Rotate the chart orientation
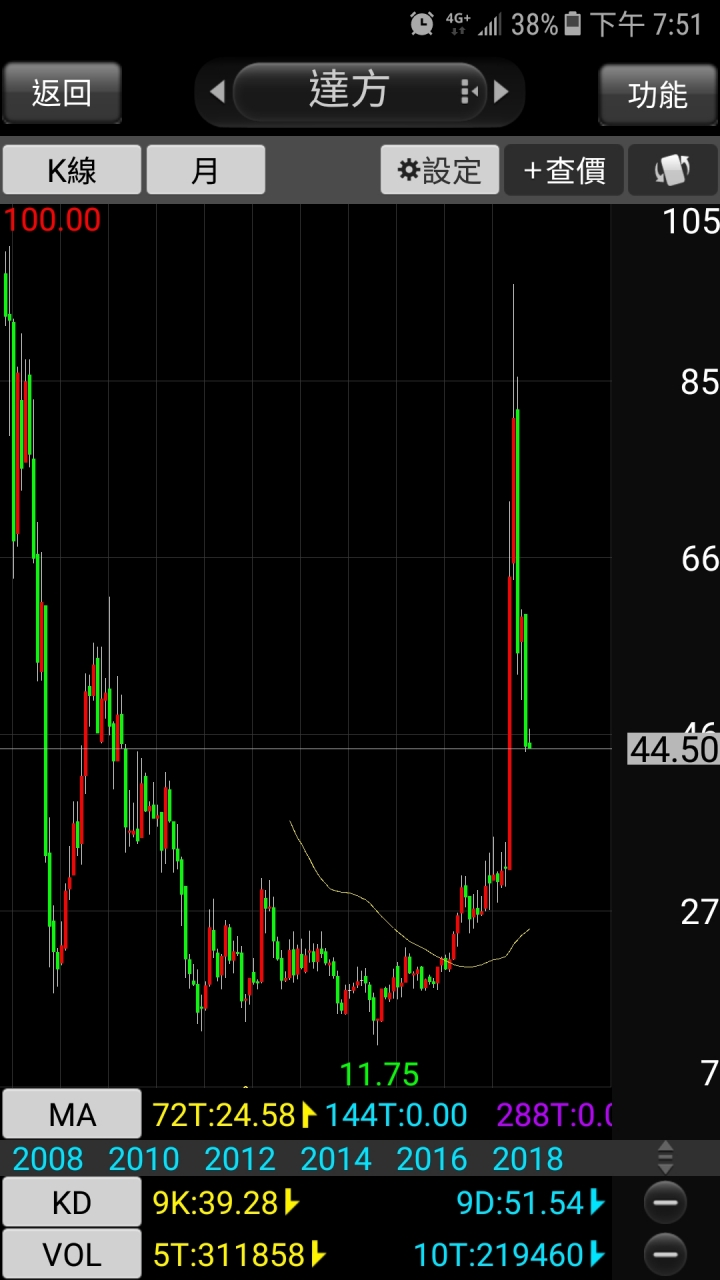The height and width of the screenshot is (1280, 720). click(x=672, y=170)
